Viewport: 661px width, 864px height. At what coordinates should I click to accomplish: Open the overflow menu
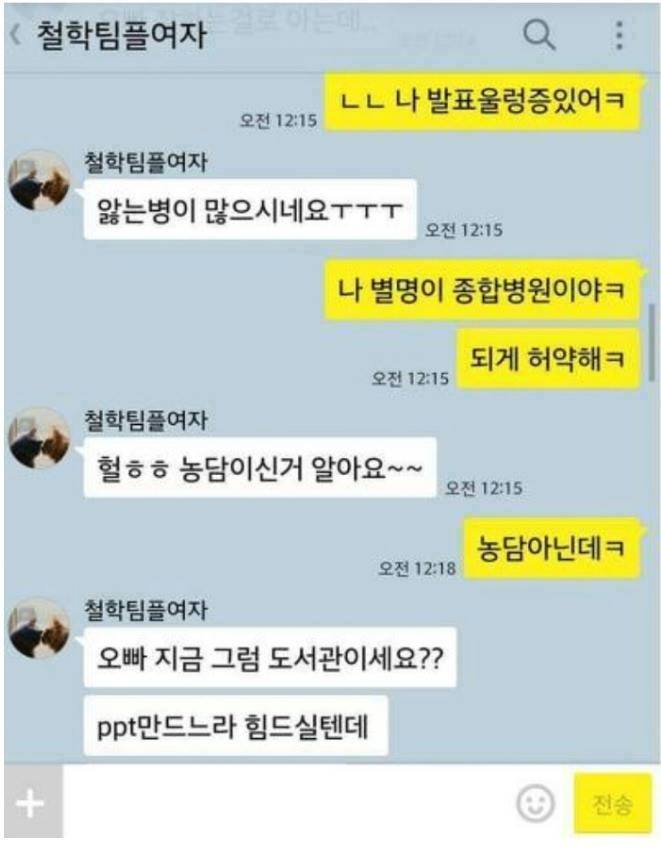coord(619,35)
